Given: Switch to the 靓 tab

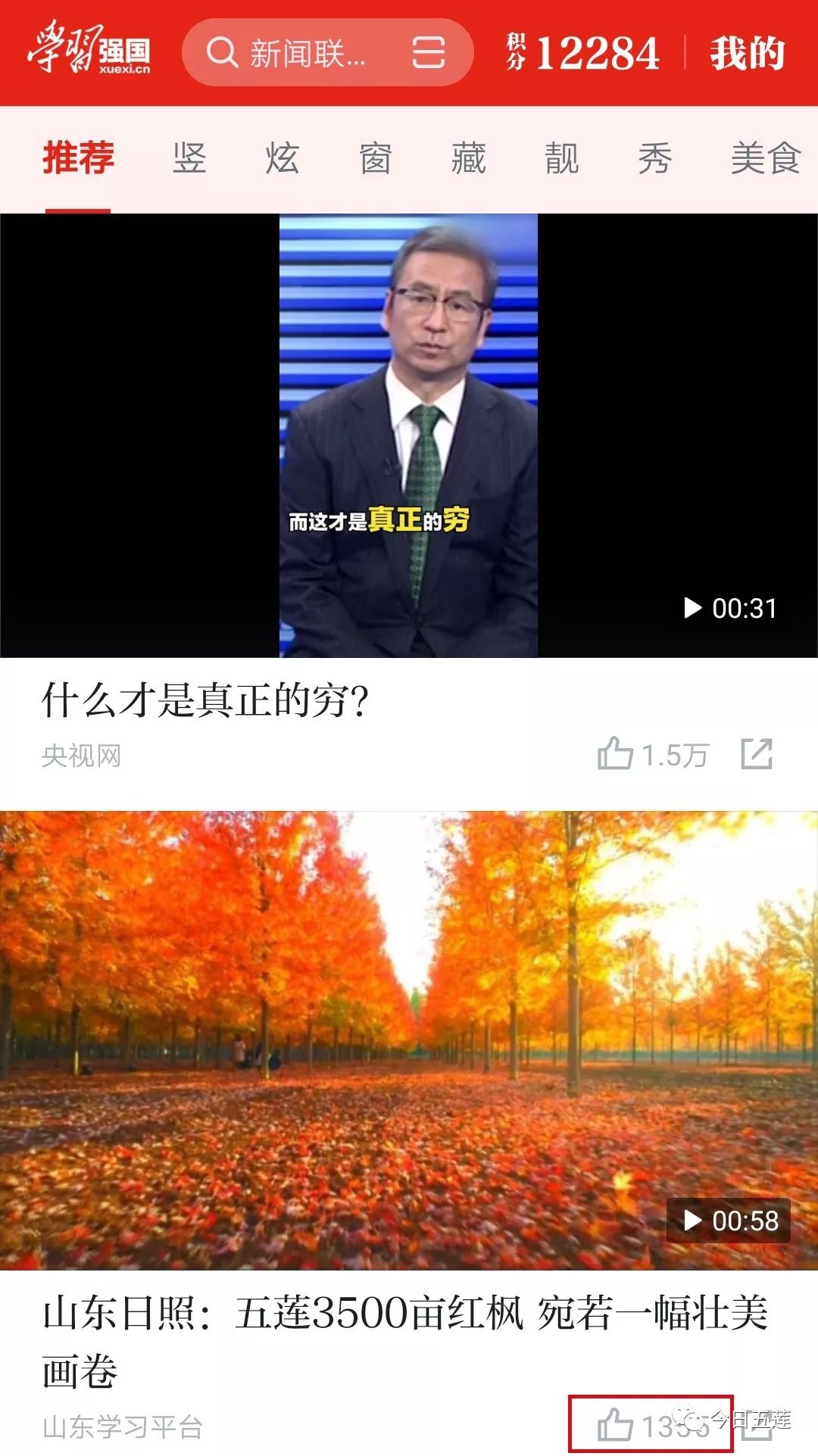Looking at the screenshot, I should (561, 159).
